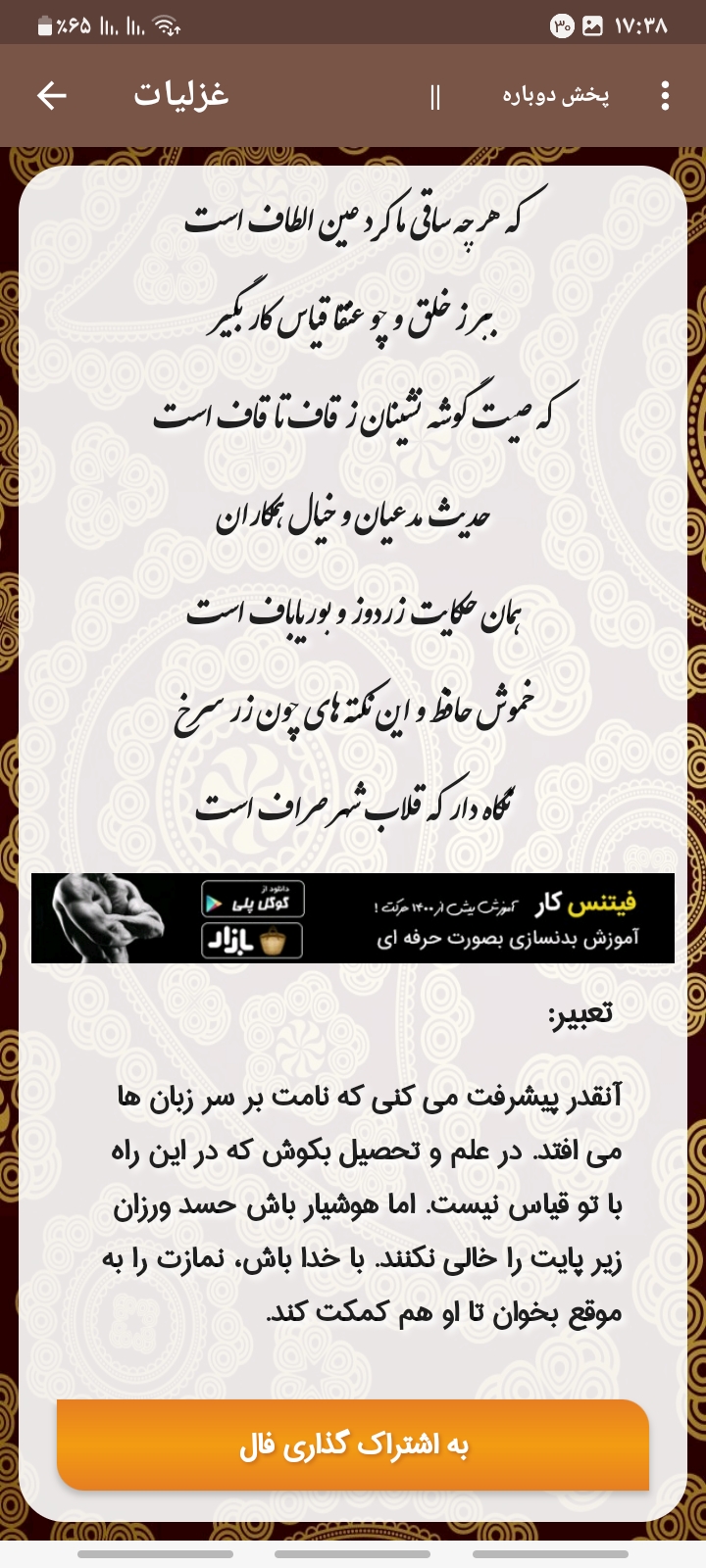This screenshot has height=1568, width=706.
Task: Pause the ghazal audio playback
Action: (435, 96)
